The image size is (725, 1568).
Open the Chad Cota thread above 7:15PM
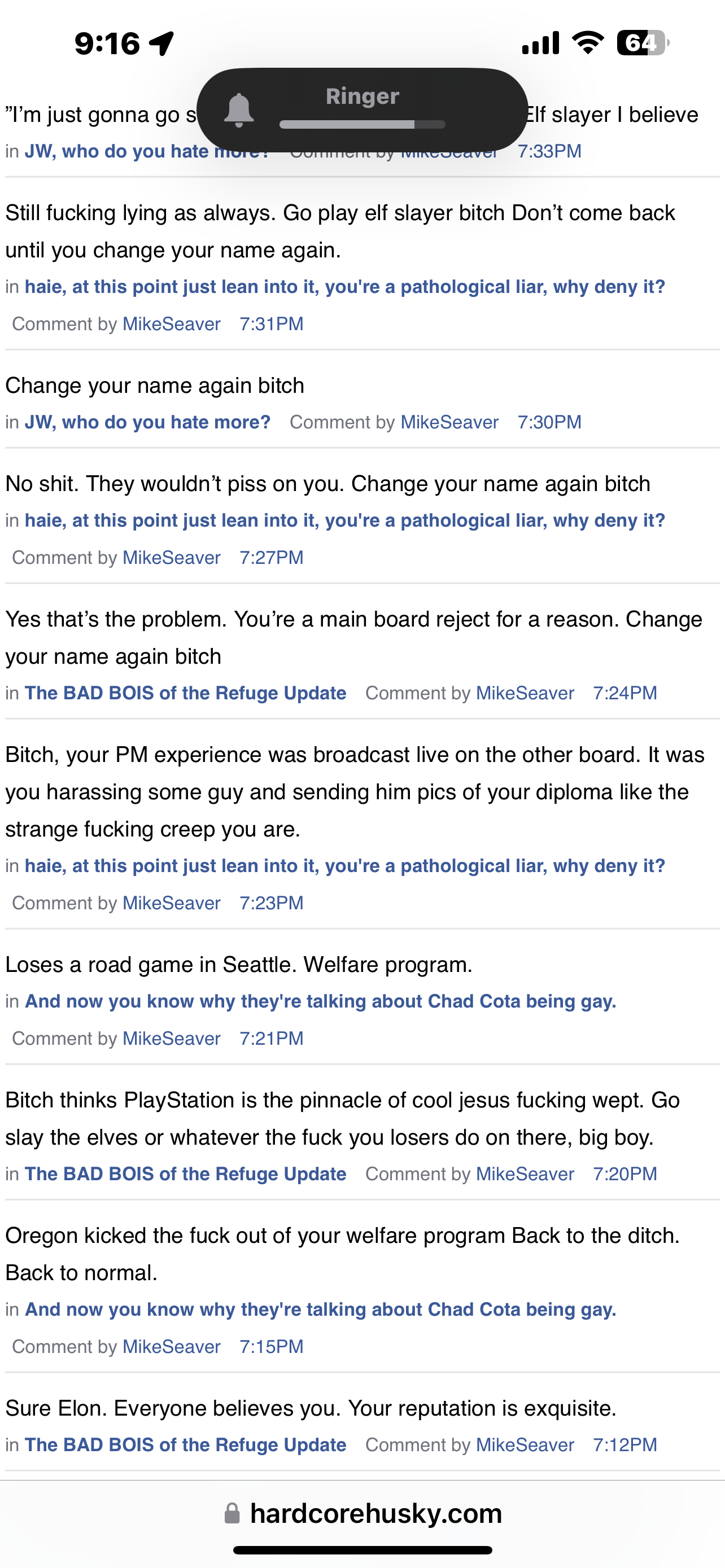coord(320,1309)
